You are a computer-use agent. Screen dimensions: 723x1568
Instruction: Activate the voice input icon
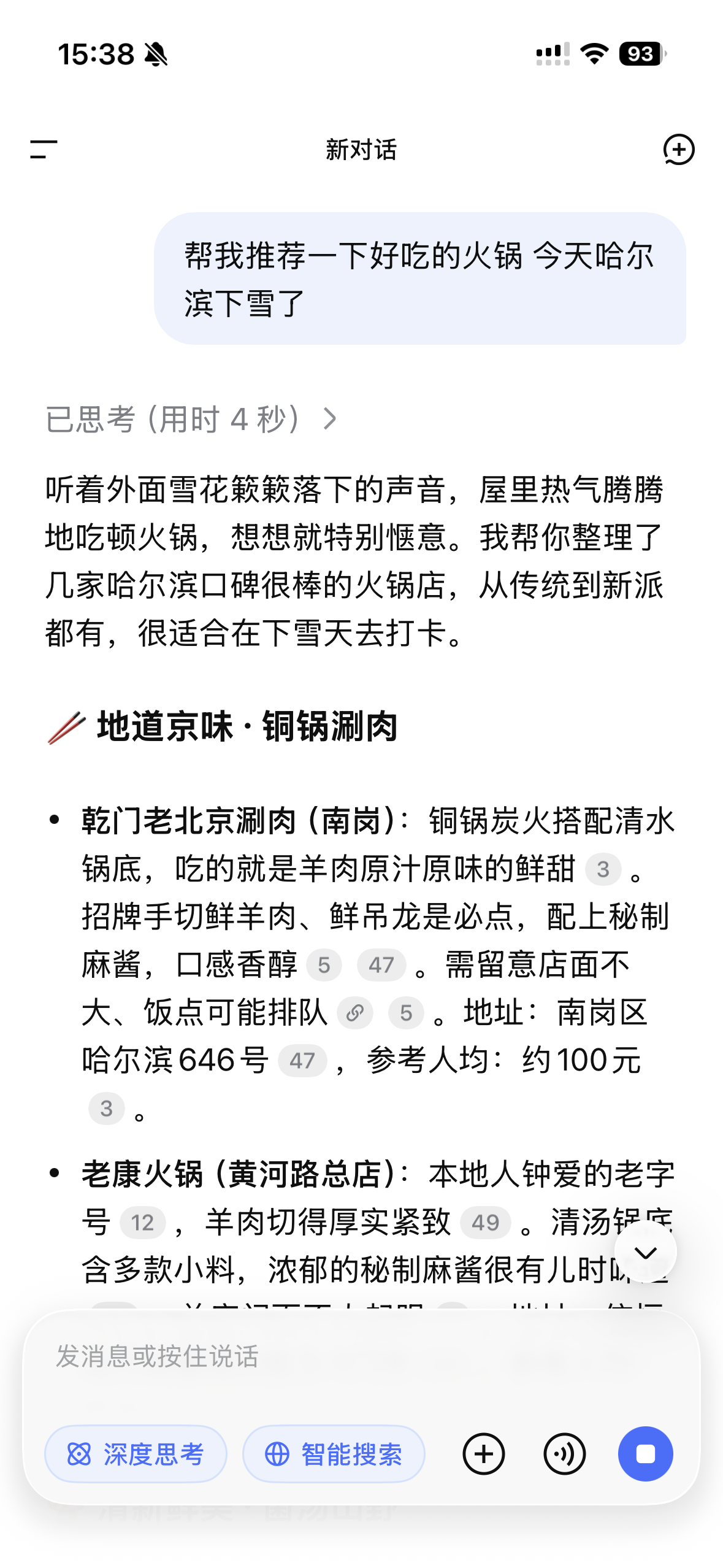565,1453
